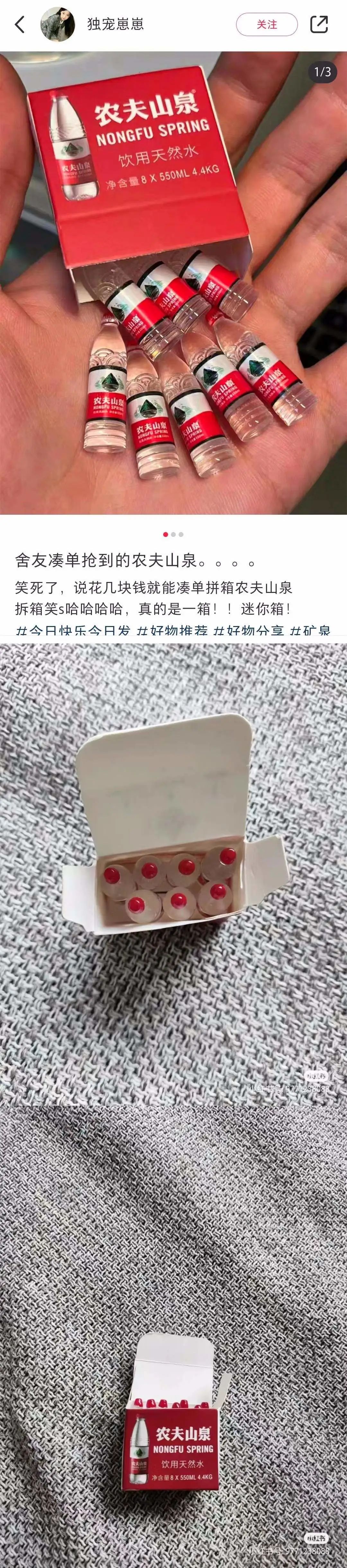Open the 农夫山泉 mini box photo
Screen dimensions: 347x1568
(173, 283)
